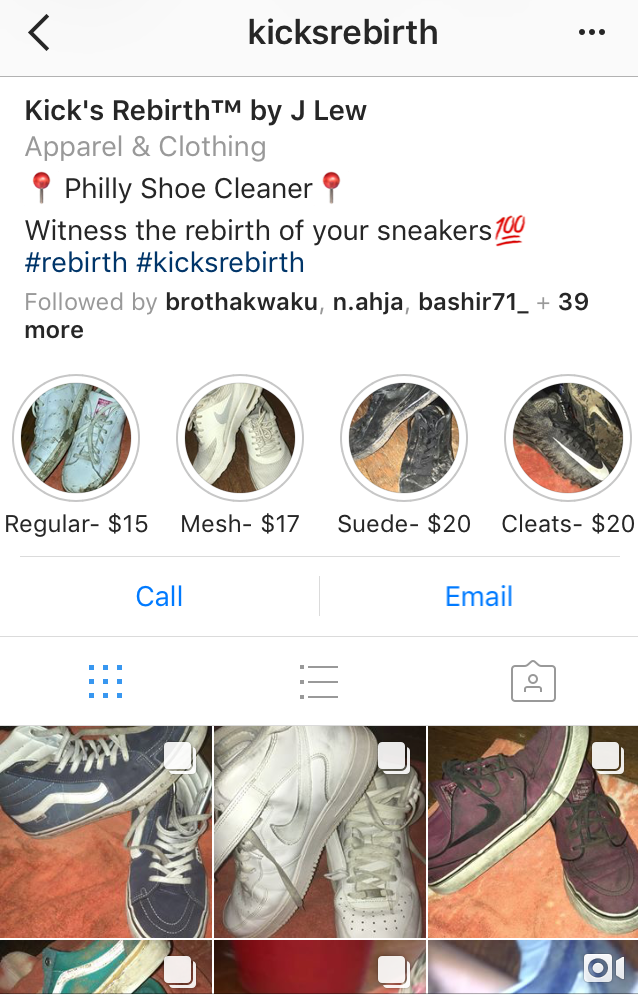Open the three-dot options menu
Screen dimensions: 638x995
pyautogui.click(x=592, y=34)
